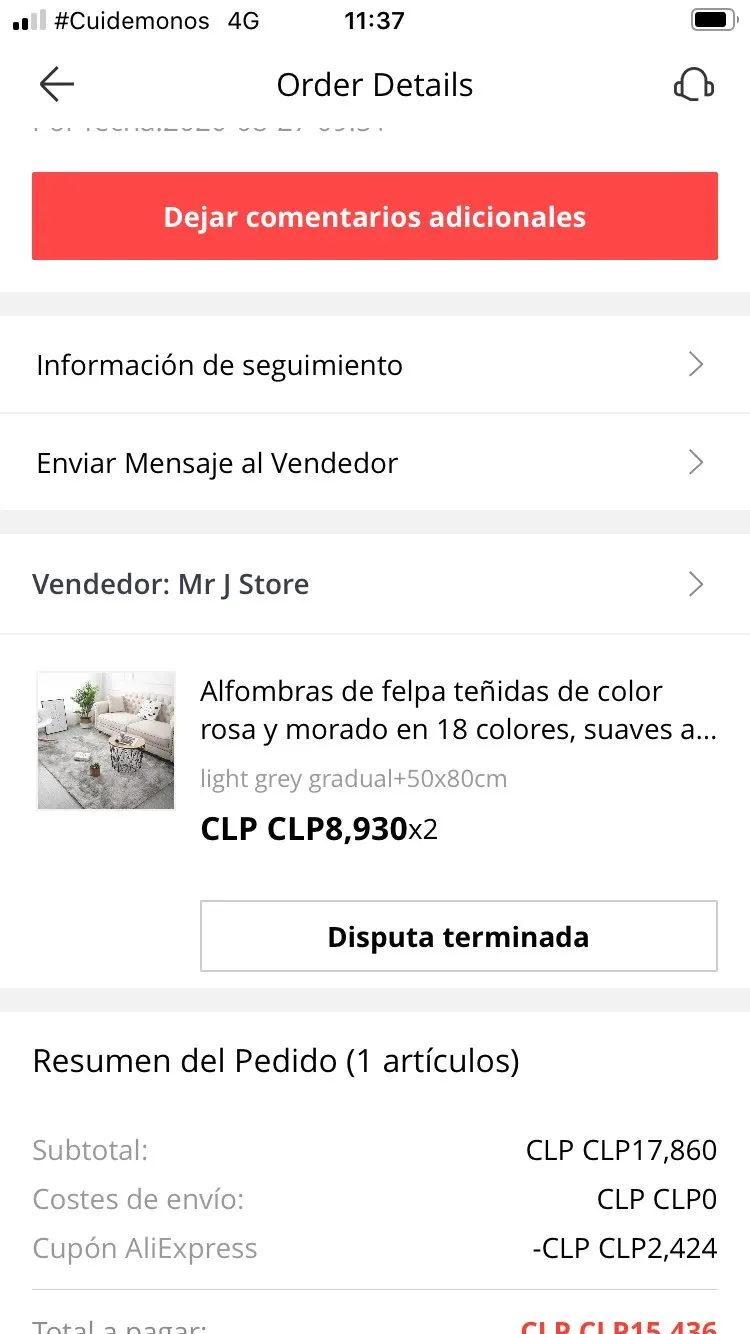The image size is (750, 1334).
Task: Open Información de seguimiento
Action: click(375, 365)
